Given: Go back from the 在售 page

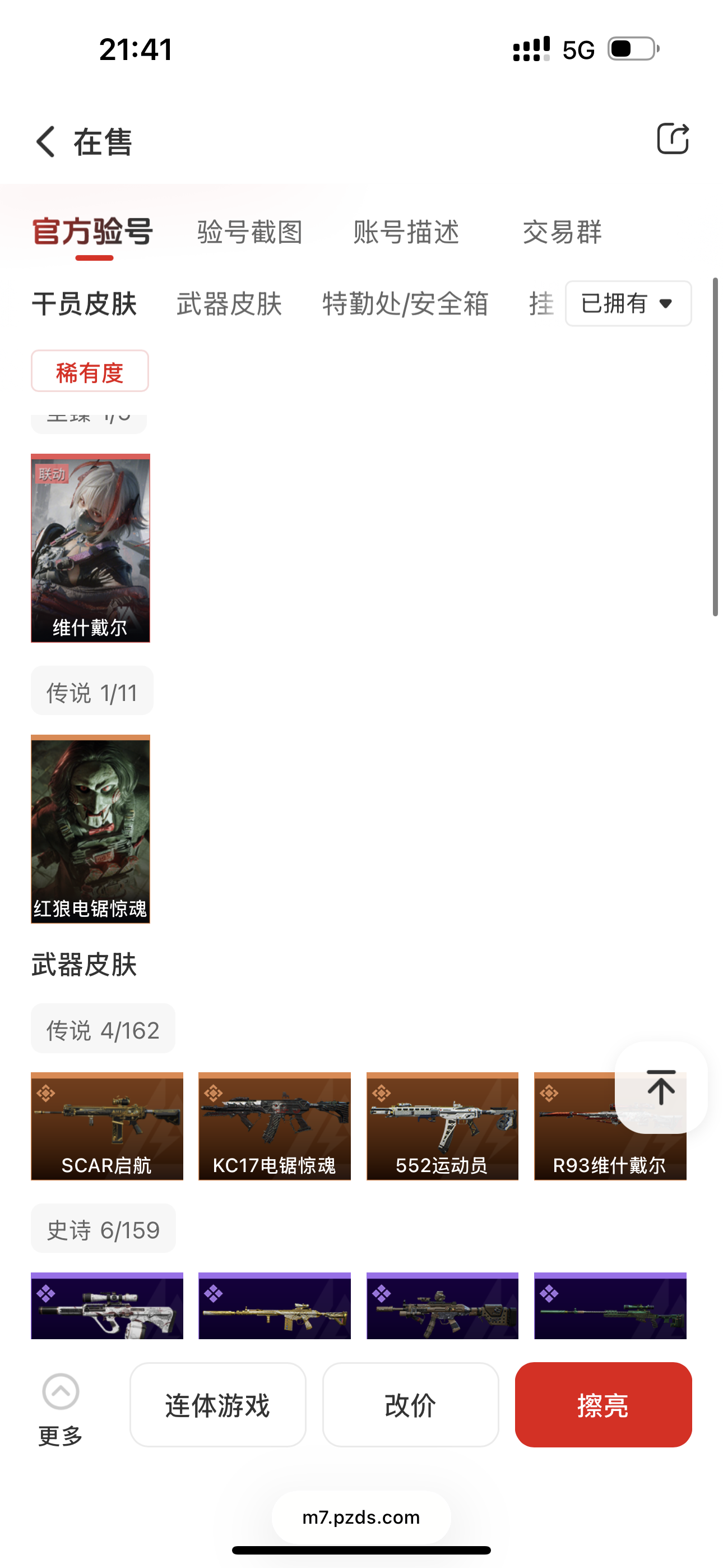Looking at the screenshot, I should pos(47,142).
